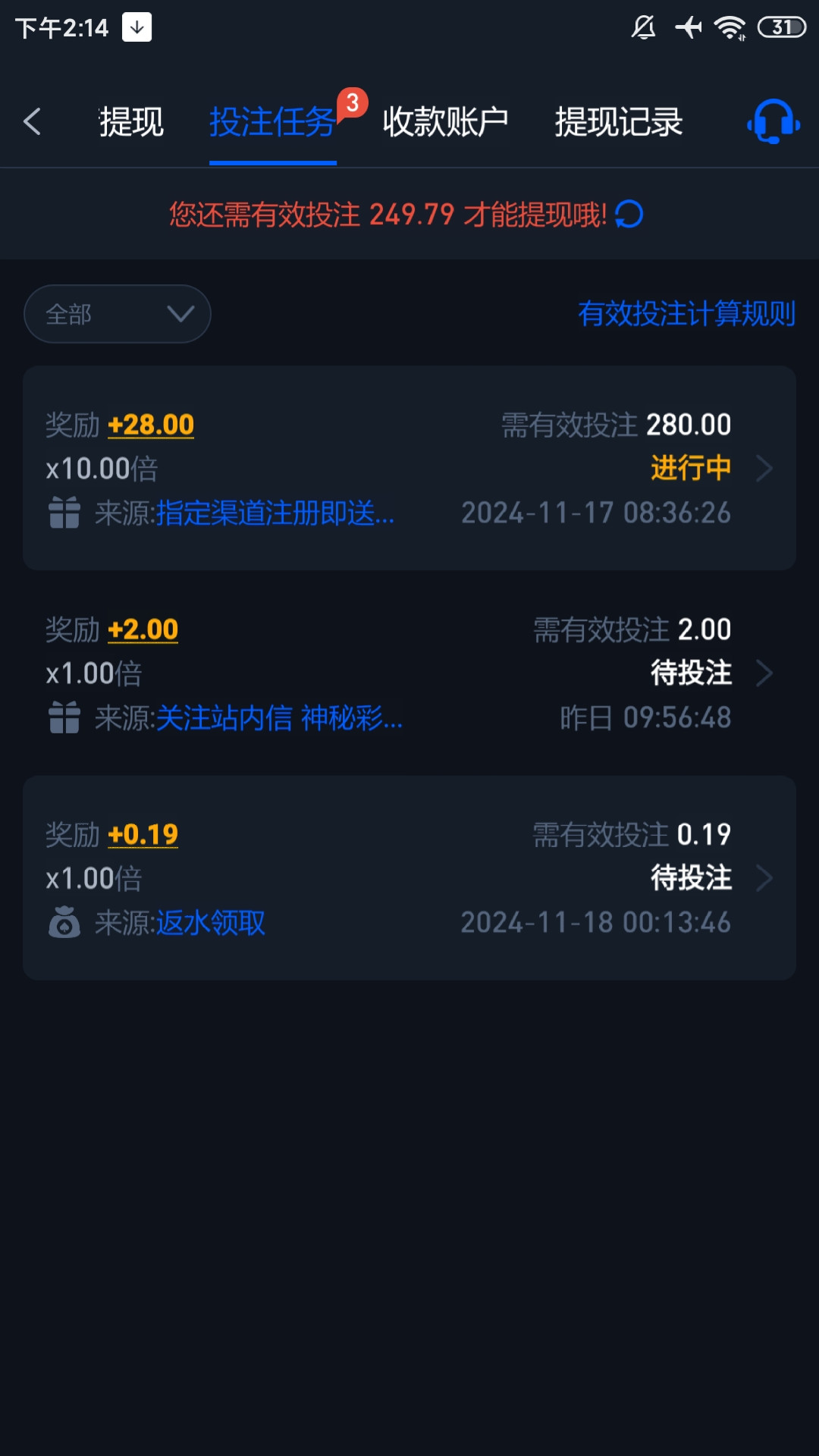Open the +0.19 返水领取 task card
Screen dimensions: 819x1456
(x=409, y=877)
